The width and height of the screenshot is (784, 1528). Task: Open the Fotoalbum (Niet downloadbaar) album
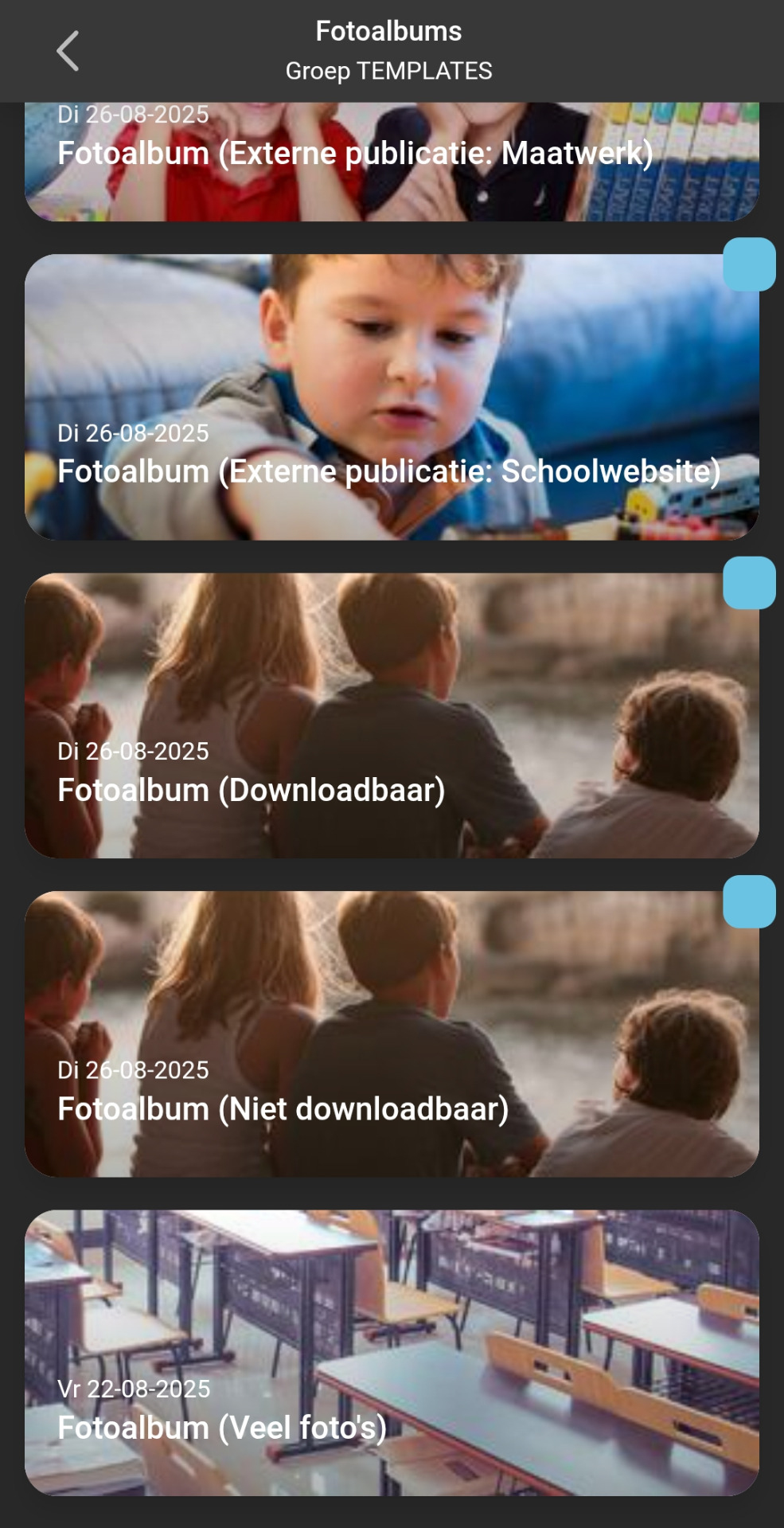[x=392, y=1034]
